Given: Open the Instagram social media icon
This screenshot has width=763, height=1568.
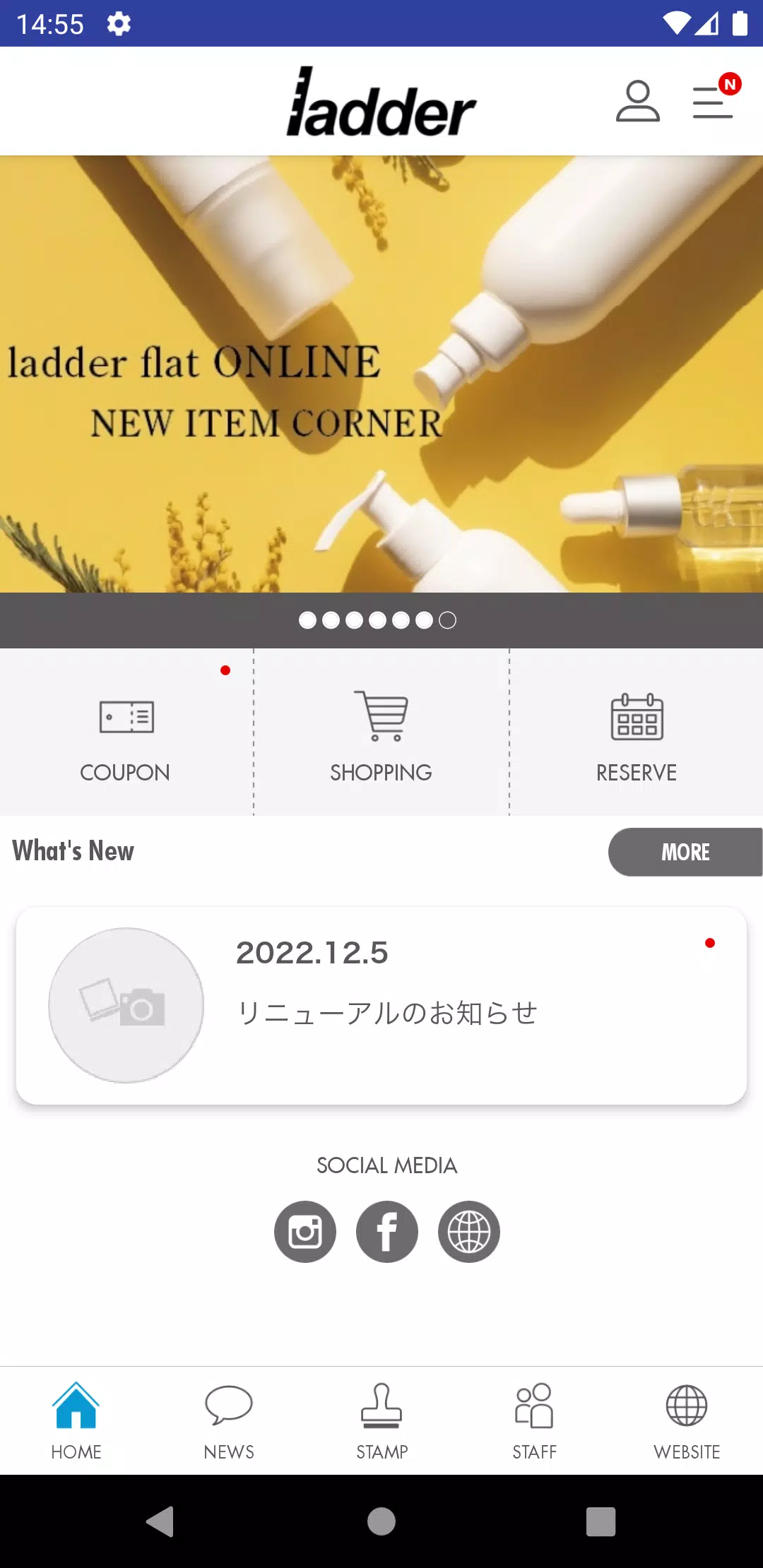Looking at the screenshot, I should pyautogui.click(x=304, y=1231).
